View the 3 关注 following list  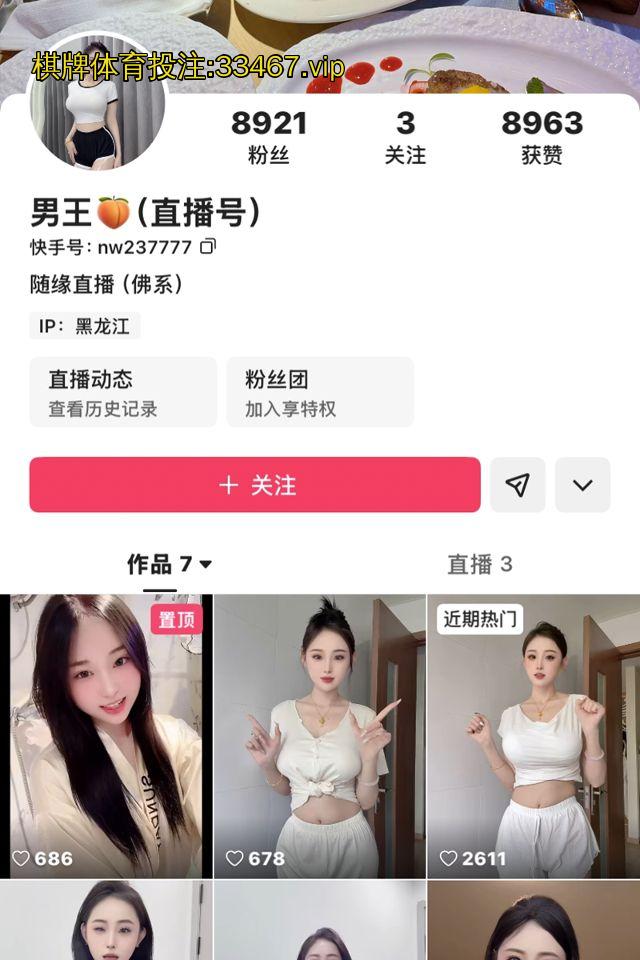(x=405, y=137)
